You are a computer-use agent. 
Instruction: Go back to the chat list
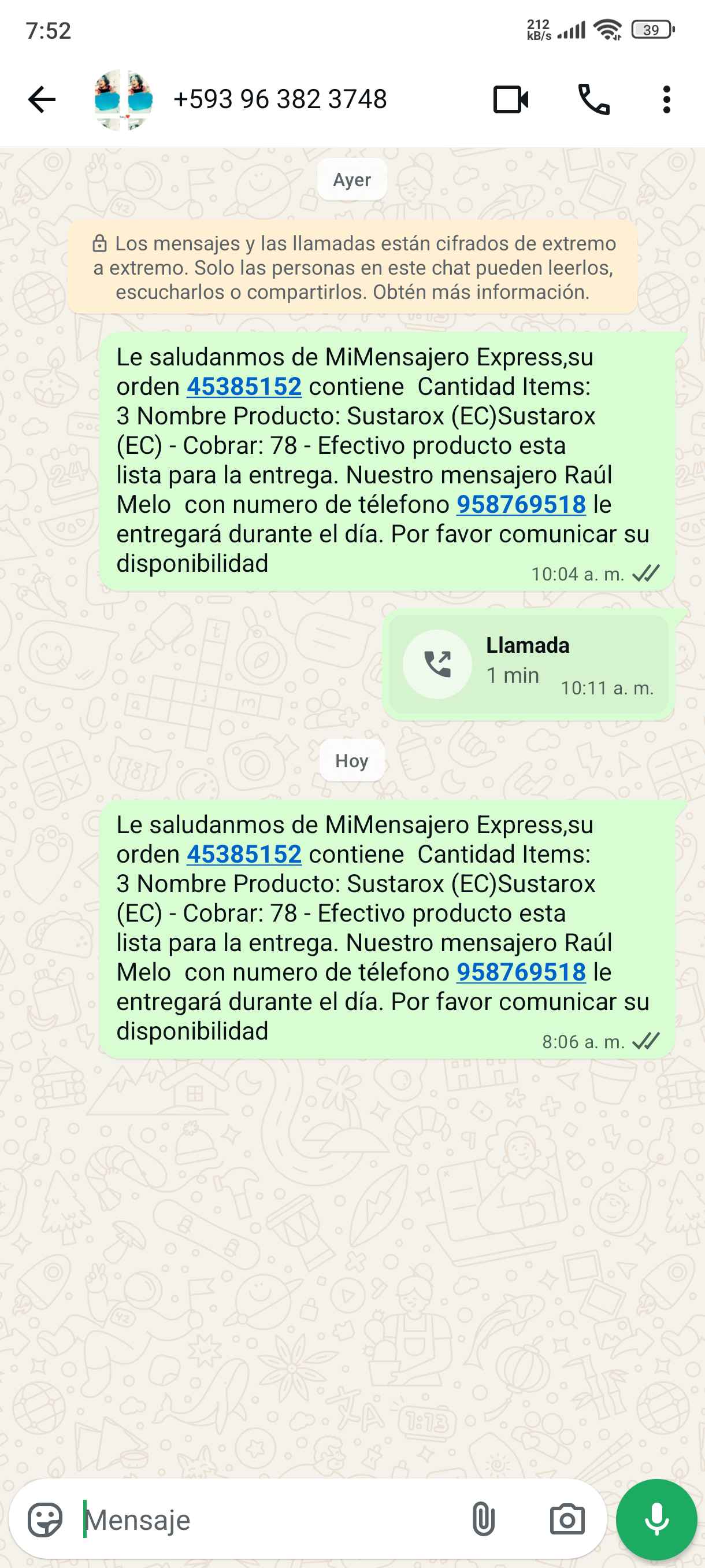point(42,99)
